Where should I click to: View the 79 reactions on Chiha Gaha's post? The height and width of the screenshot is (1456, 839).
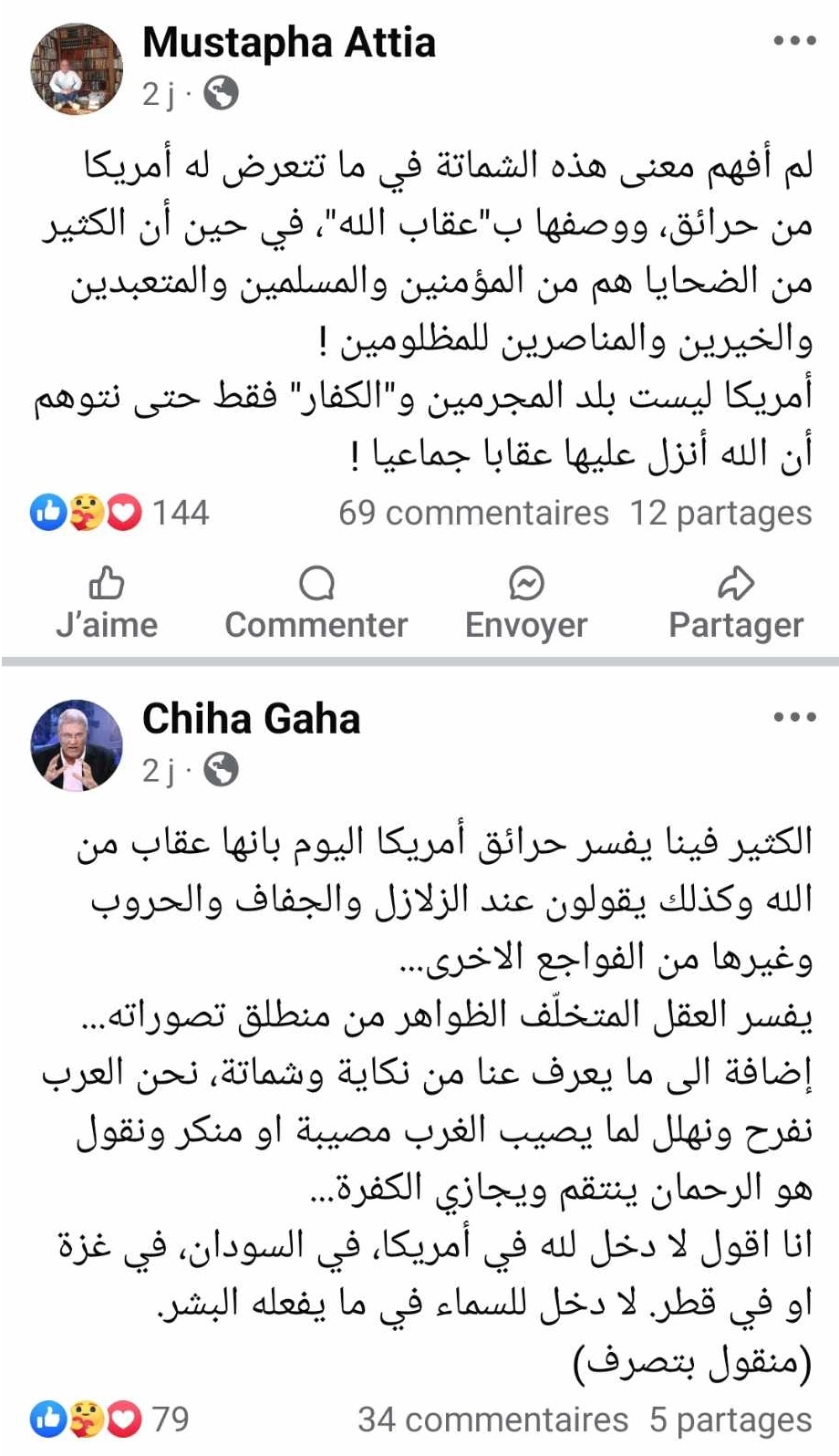109,1420
